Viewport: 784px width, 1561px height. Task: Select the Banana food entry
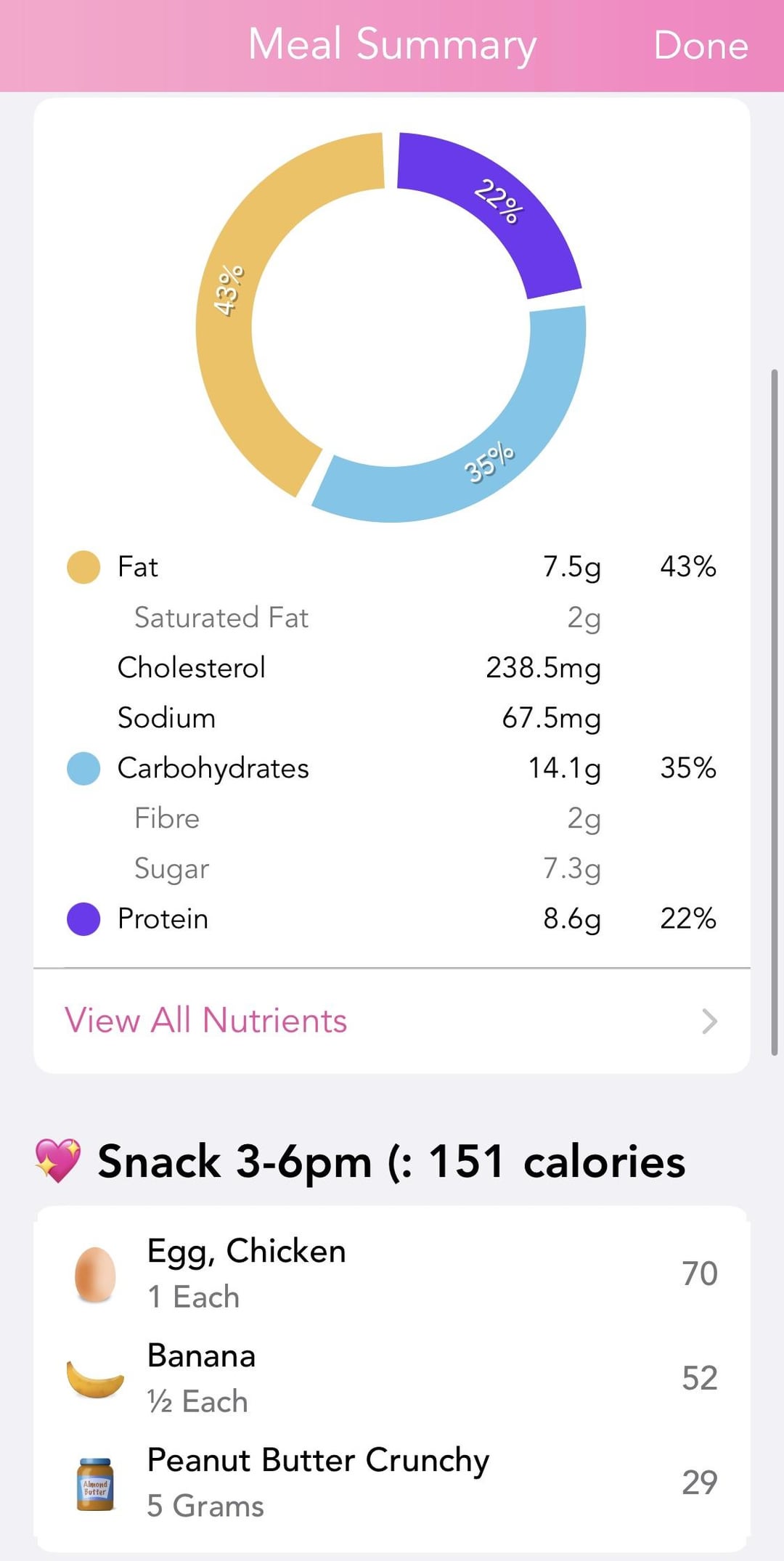point(392,1378)
